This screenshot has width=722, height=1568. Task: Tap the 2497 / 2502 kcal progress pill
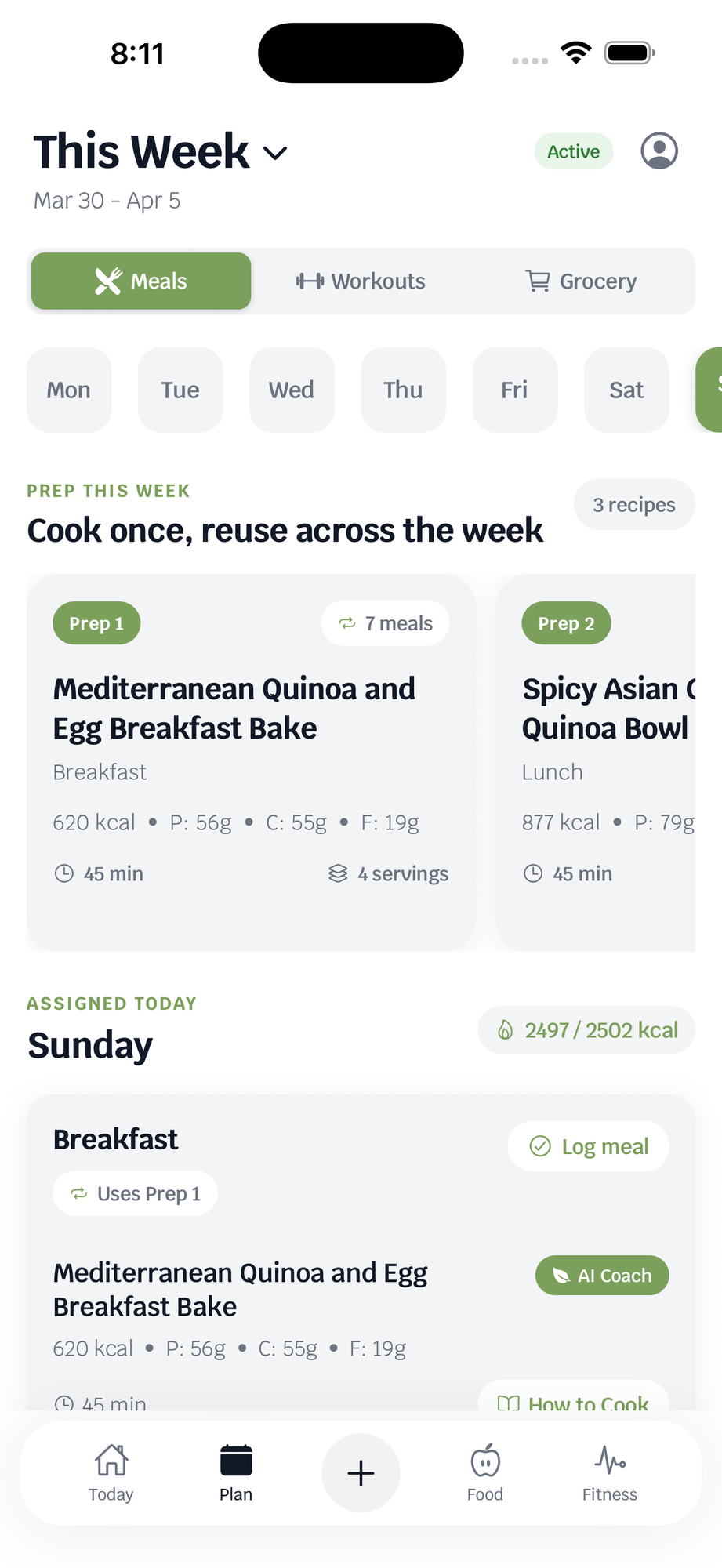(586, 1029)
